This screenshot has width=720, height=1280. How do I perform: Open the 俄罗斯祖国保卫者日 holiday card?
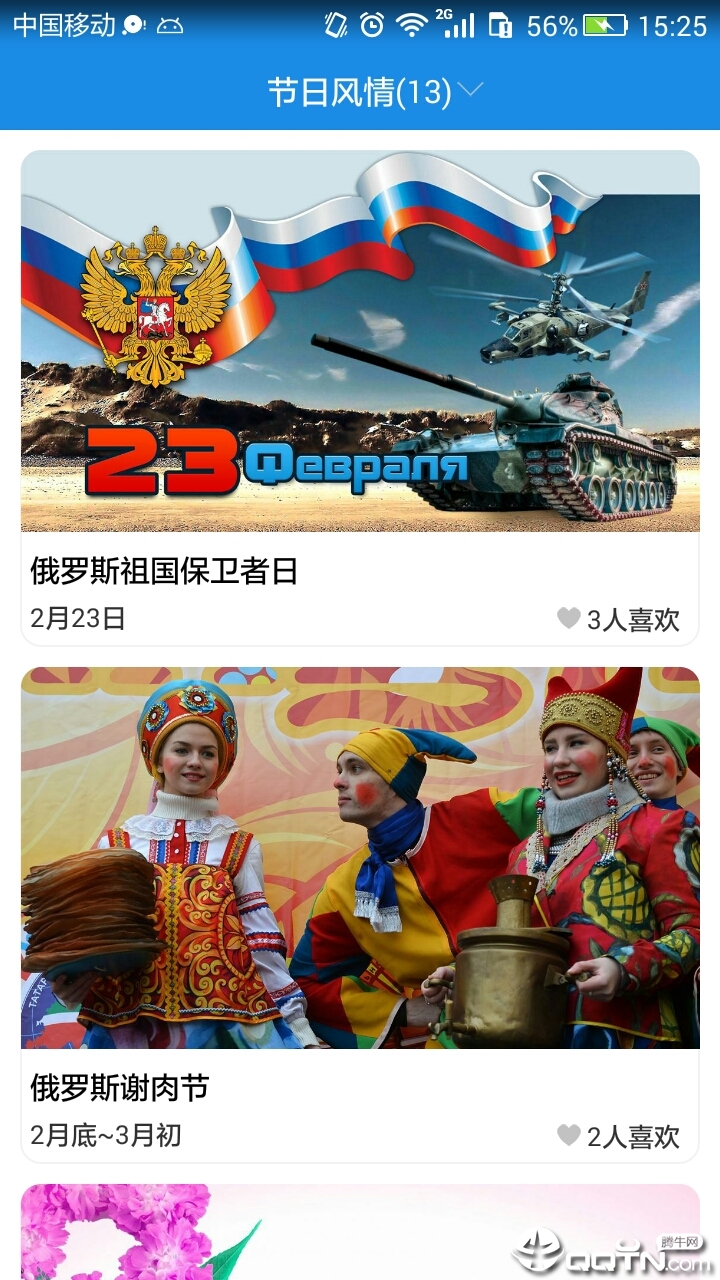point(360,342)
